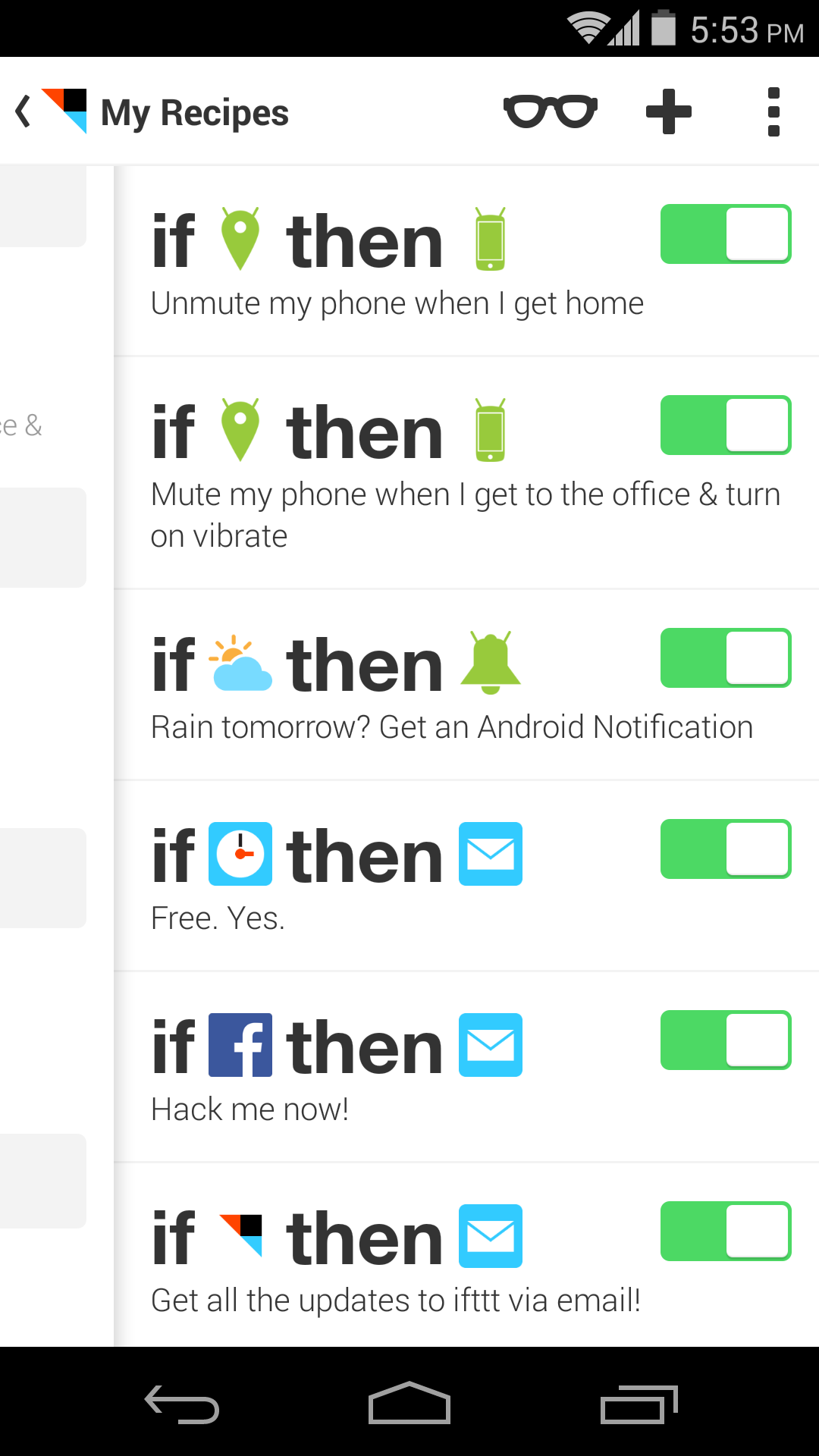Image resolution: width=819 pixels, height=1456 pixels.
Task: Open the Mute my phone at office recipe
Action: tap(465, 515)
